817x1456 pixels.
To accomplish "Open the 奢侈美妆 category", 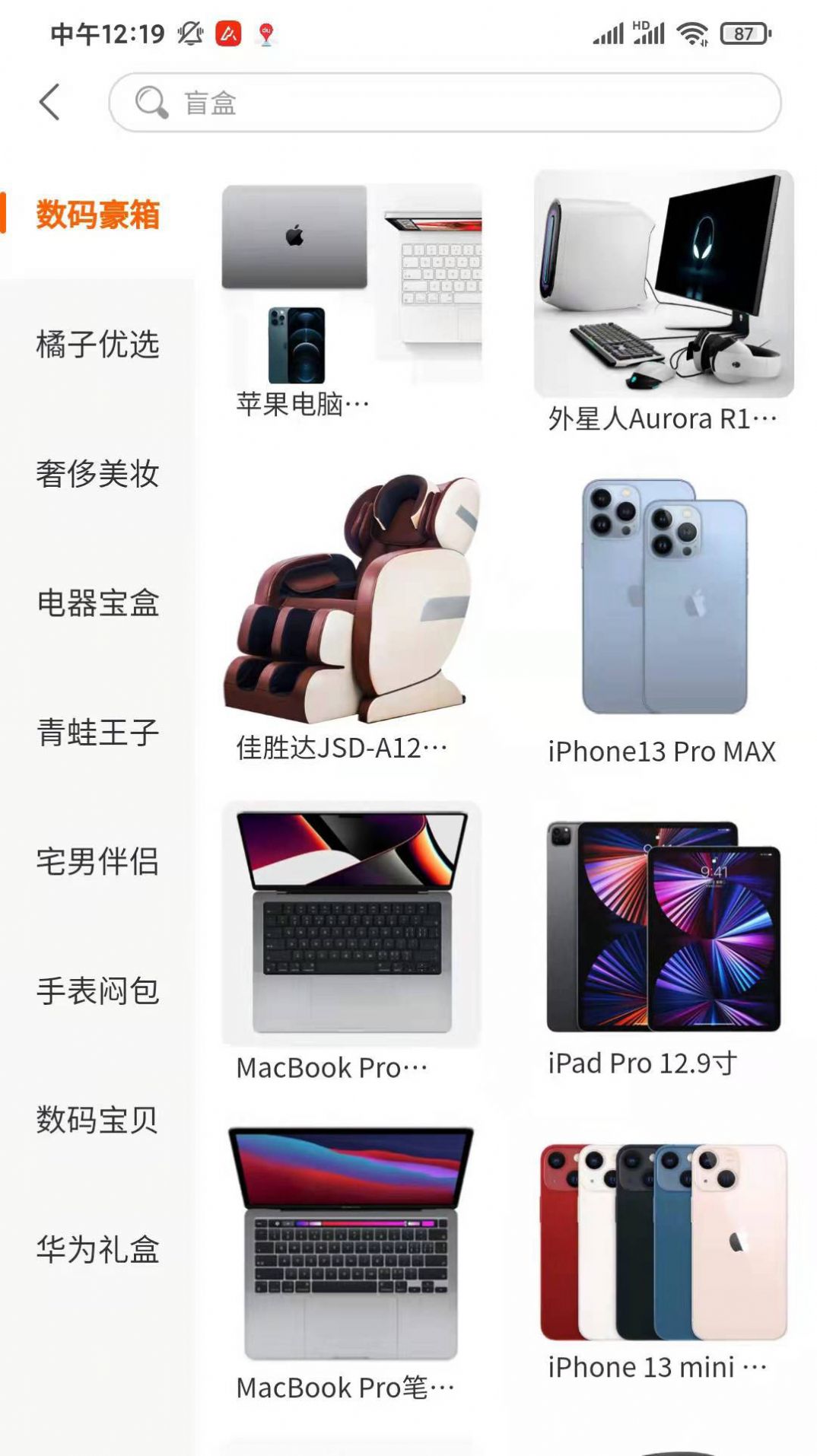I will point(97,473).
